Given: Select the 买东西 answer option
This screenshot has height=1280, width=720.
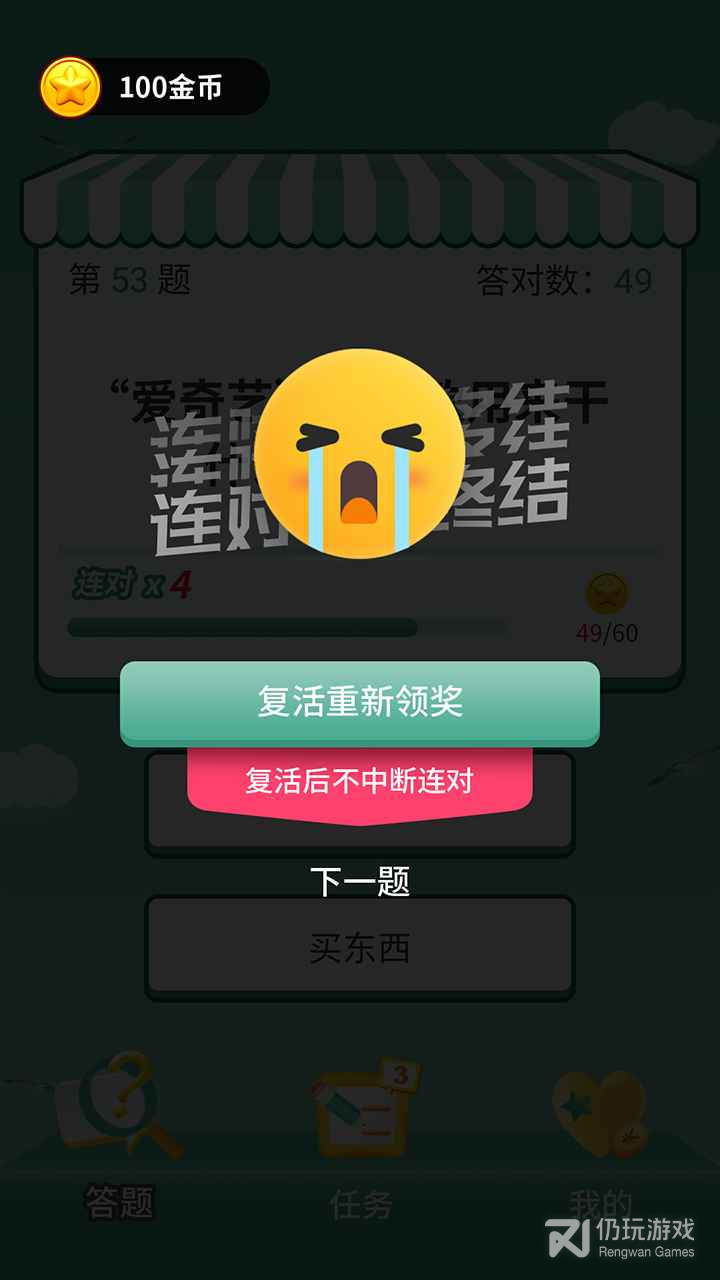Looking at the screenshot, I should pyautogui.click(x=360, y=947).
